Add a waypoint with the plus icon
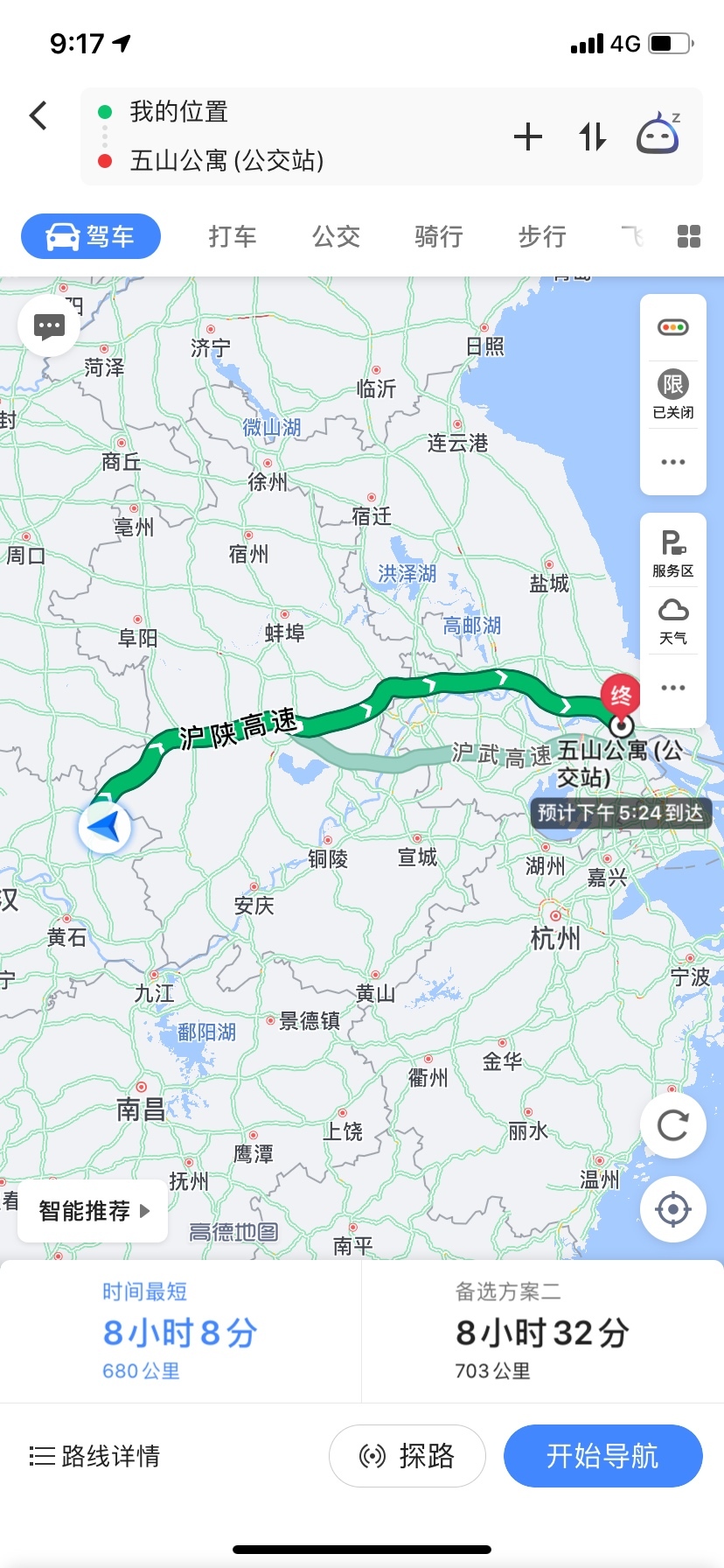724x1568 pixels. coord(527,136)
